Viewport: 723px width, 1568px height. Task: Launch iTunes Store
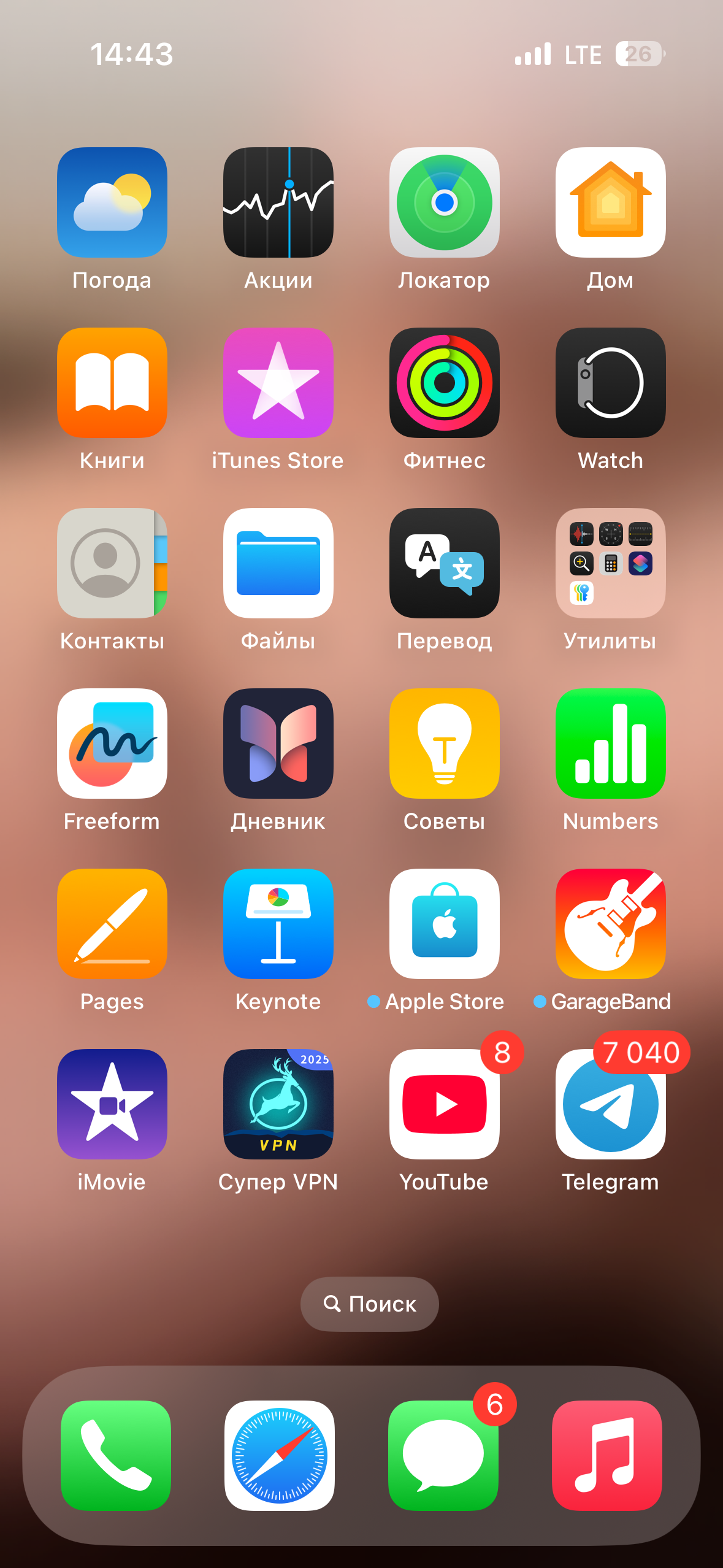[278, 383]
